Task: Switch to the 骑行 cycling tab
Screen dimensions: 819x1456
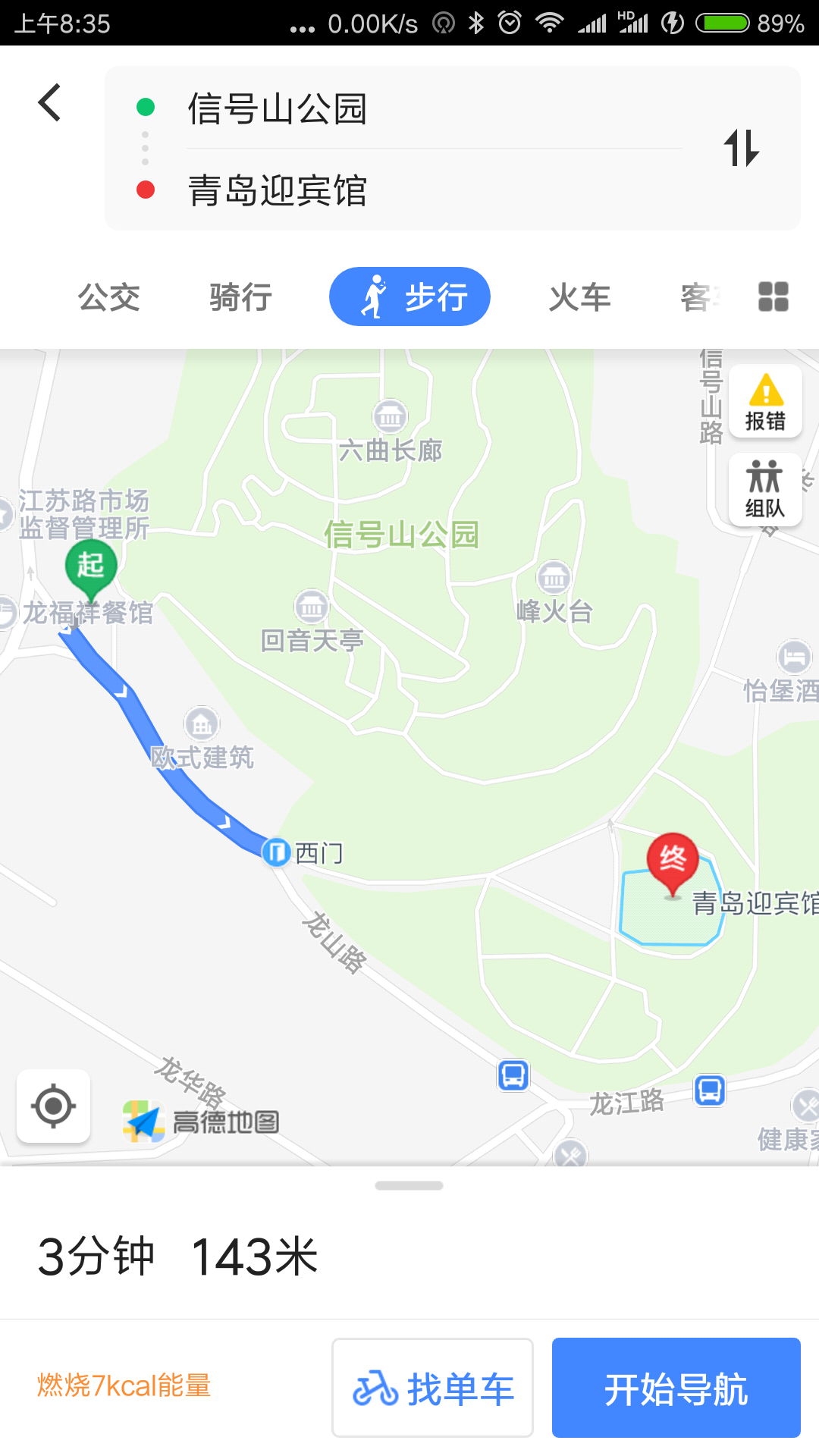Action: pos(241,297)
